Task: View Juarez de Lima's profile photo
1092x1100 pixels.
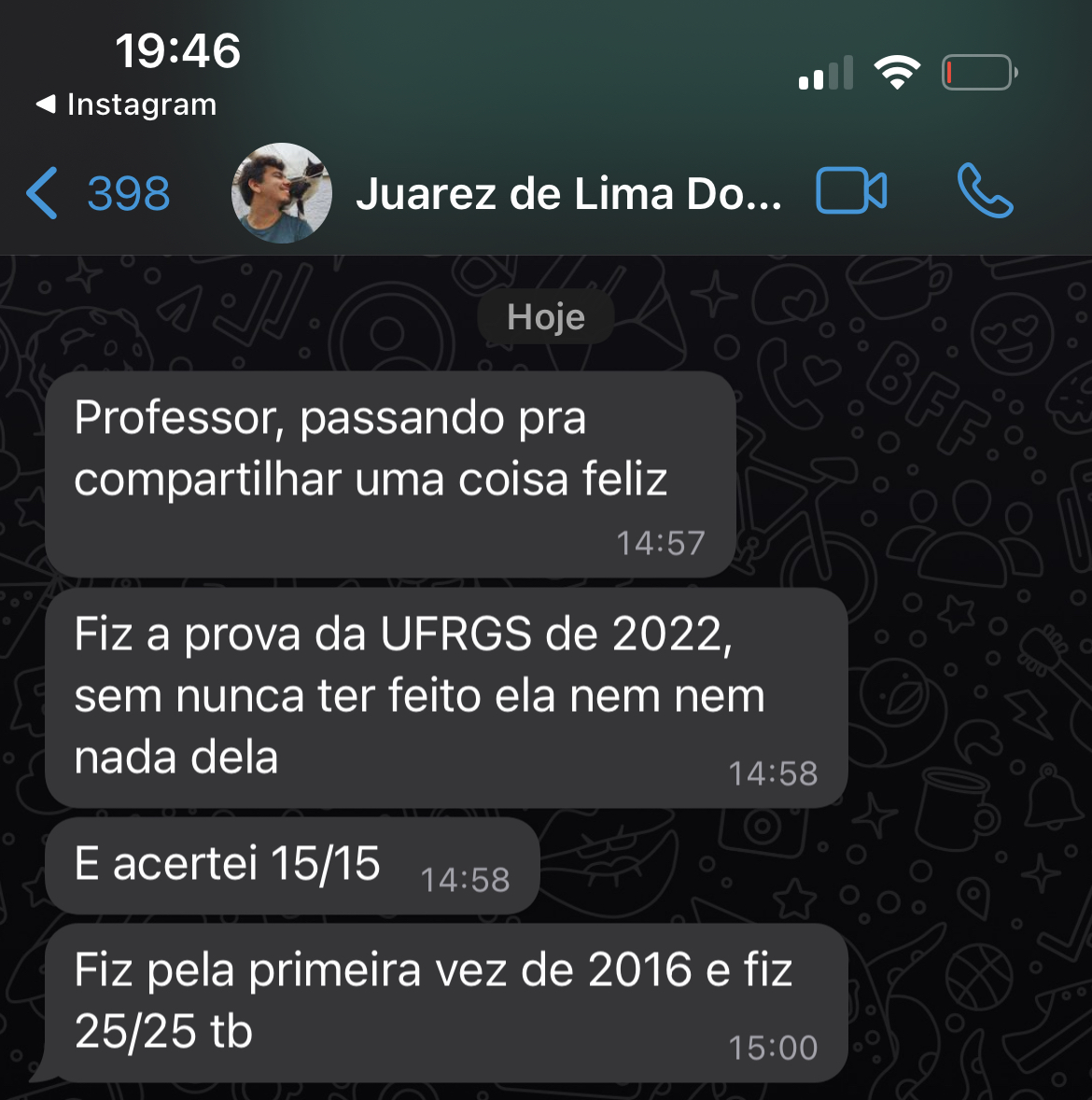Action: (x=281, y=193)
